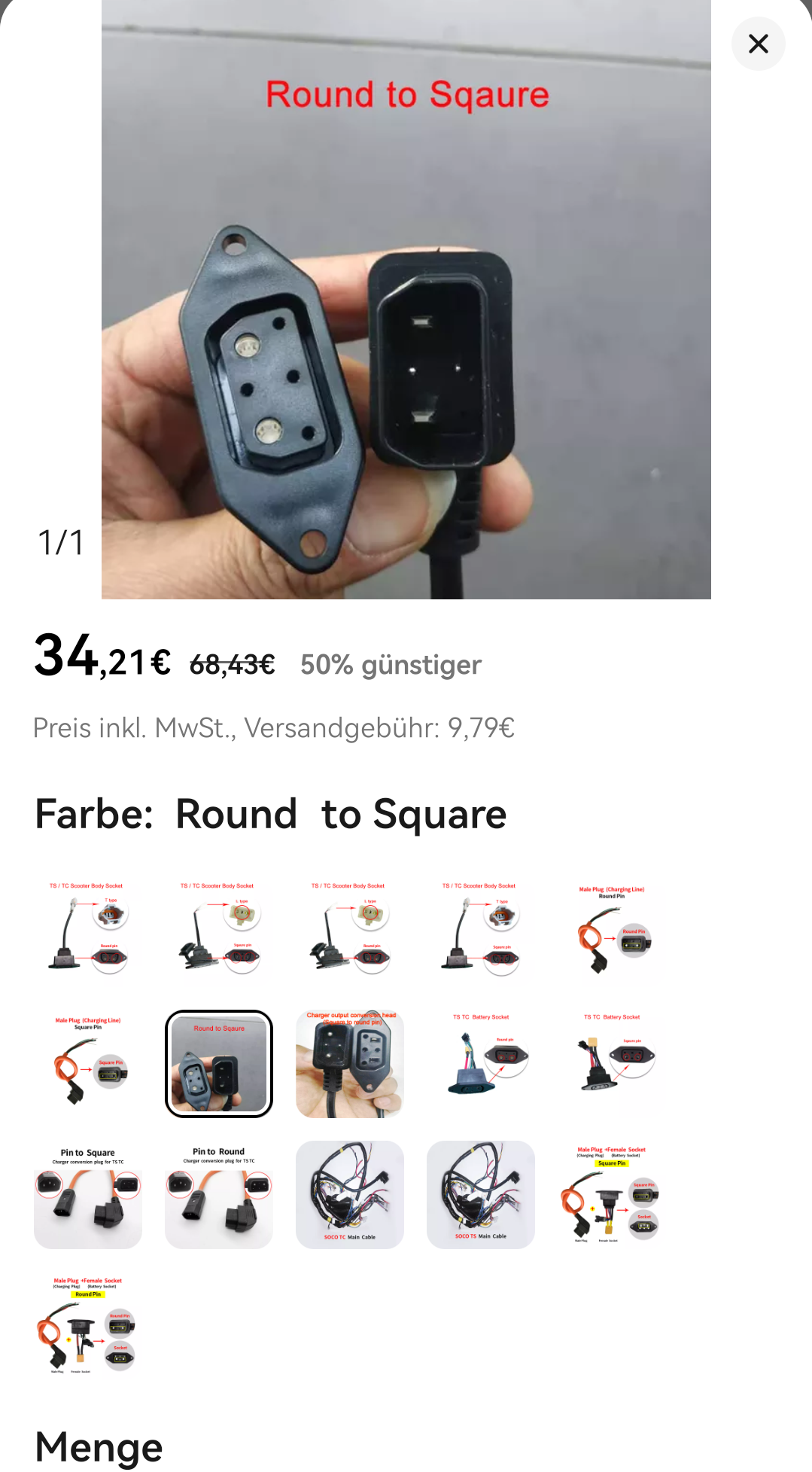This screenshot has height=1472, width=812.
Task: Select the SOCO TS Main Cable option
Action: [x=481, y=1194]
